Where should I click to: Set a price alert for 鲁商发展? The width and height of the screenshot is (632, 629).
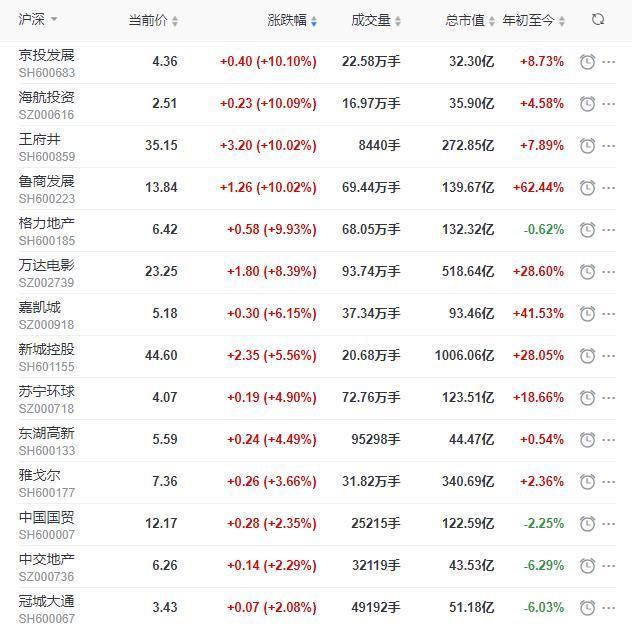click(588, 188)
